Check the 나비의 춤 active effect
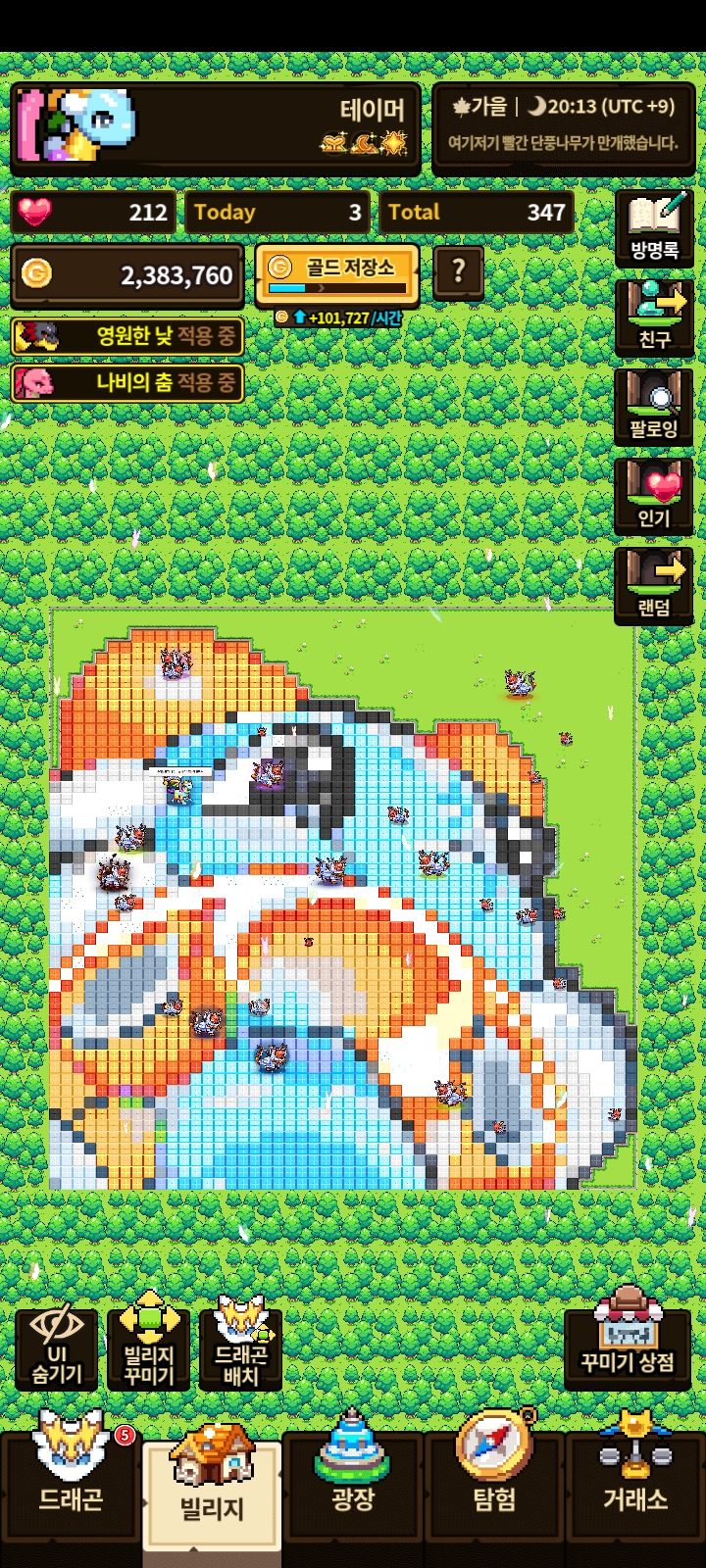706x1568 pixels. coord(127,382)
